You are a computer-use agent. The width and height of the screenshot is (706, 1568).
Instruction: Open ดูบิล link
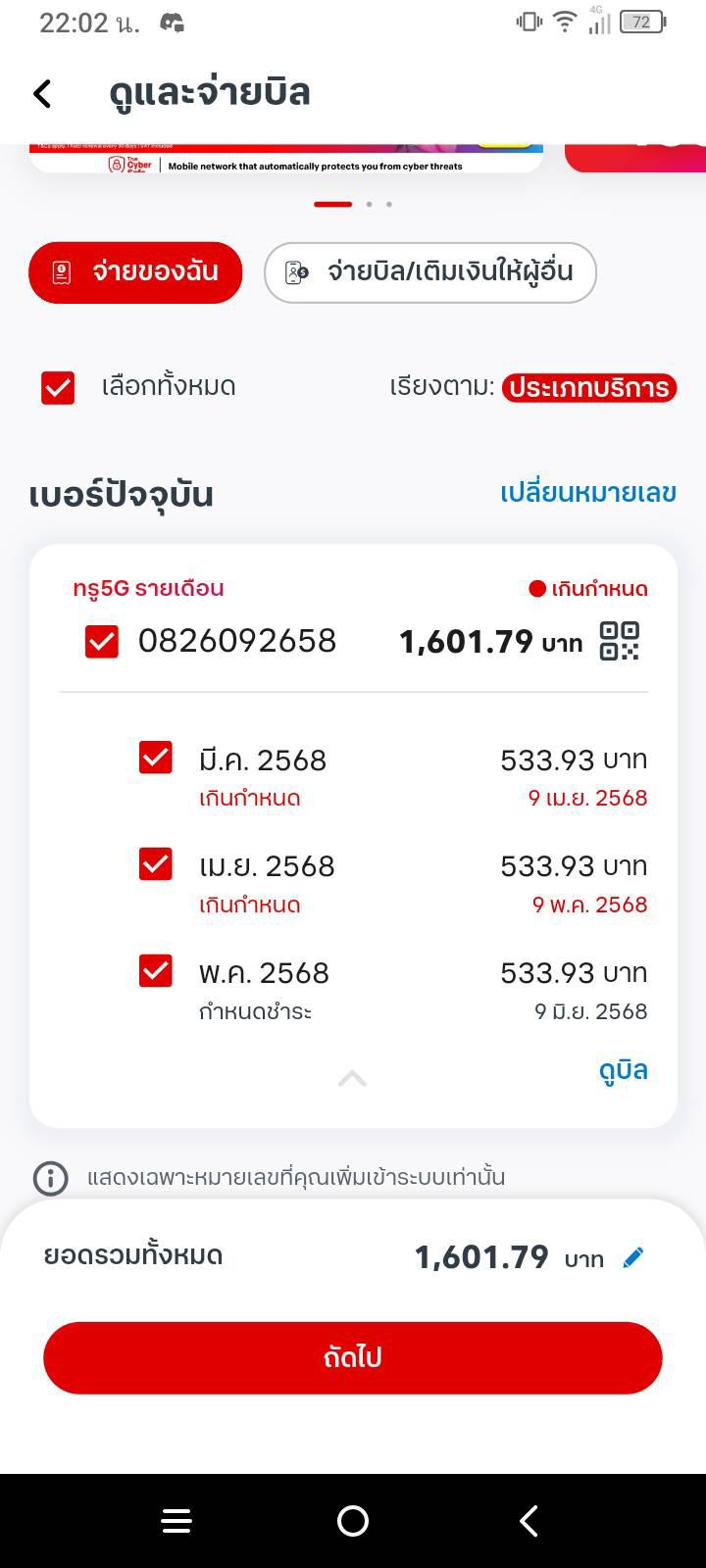click(624, 1070)
